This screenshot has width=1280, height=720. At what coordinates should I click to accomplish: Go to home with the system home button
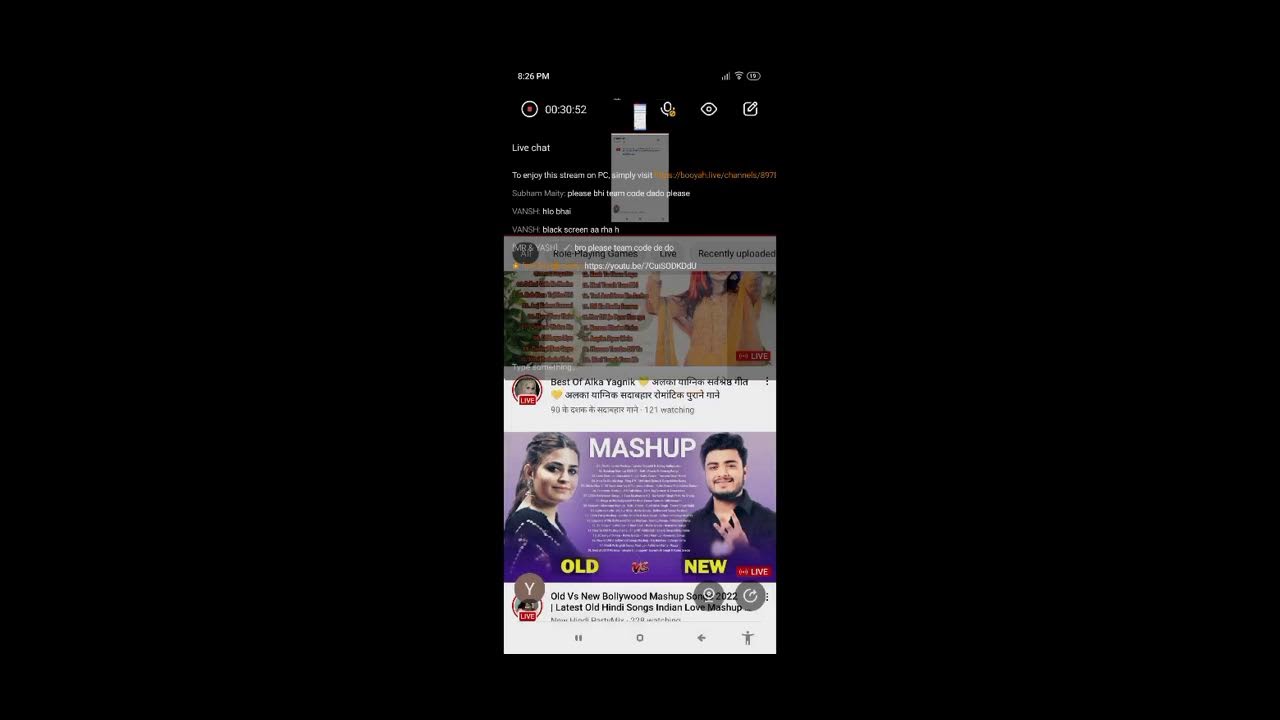640,638
